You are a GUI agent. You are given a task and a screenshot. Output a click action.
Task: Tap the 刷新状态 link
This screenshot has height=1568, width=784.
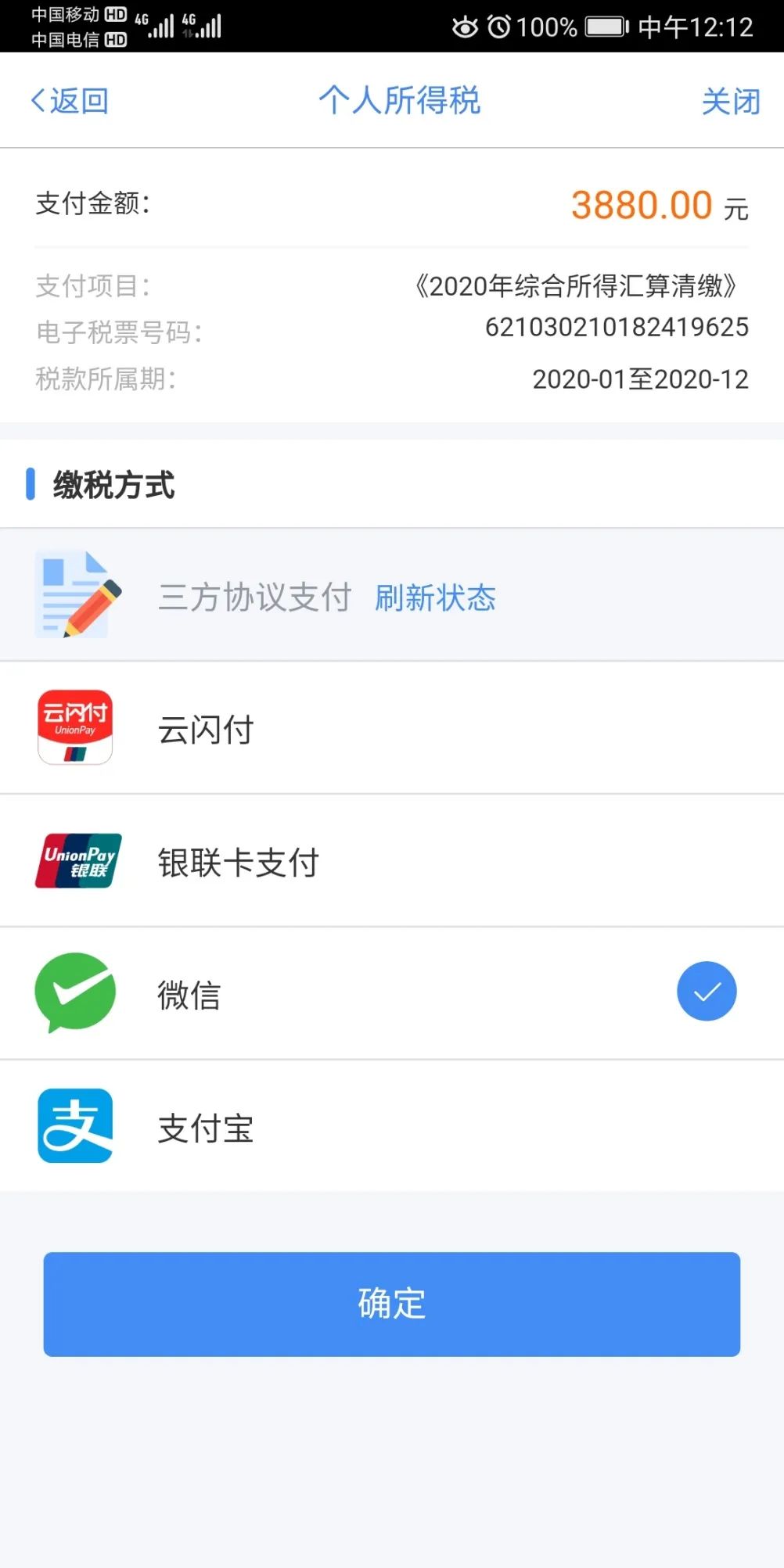[435, 597]
